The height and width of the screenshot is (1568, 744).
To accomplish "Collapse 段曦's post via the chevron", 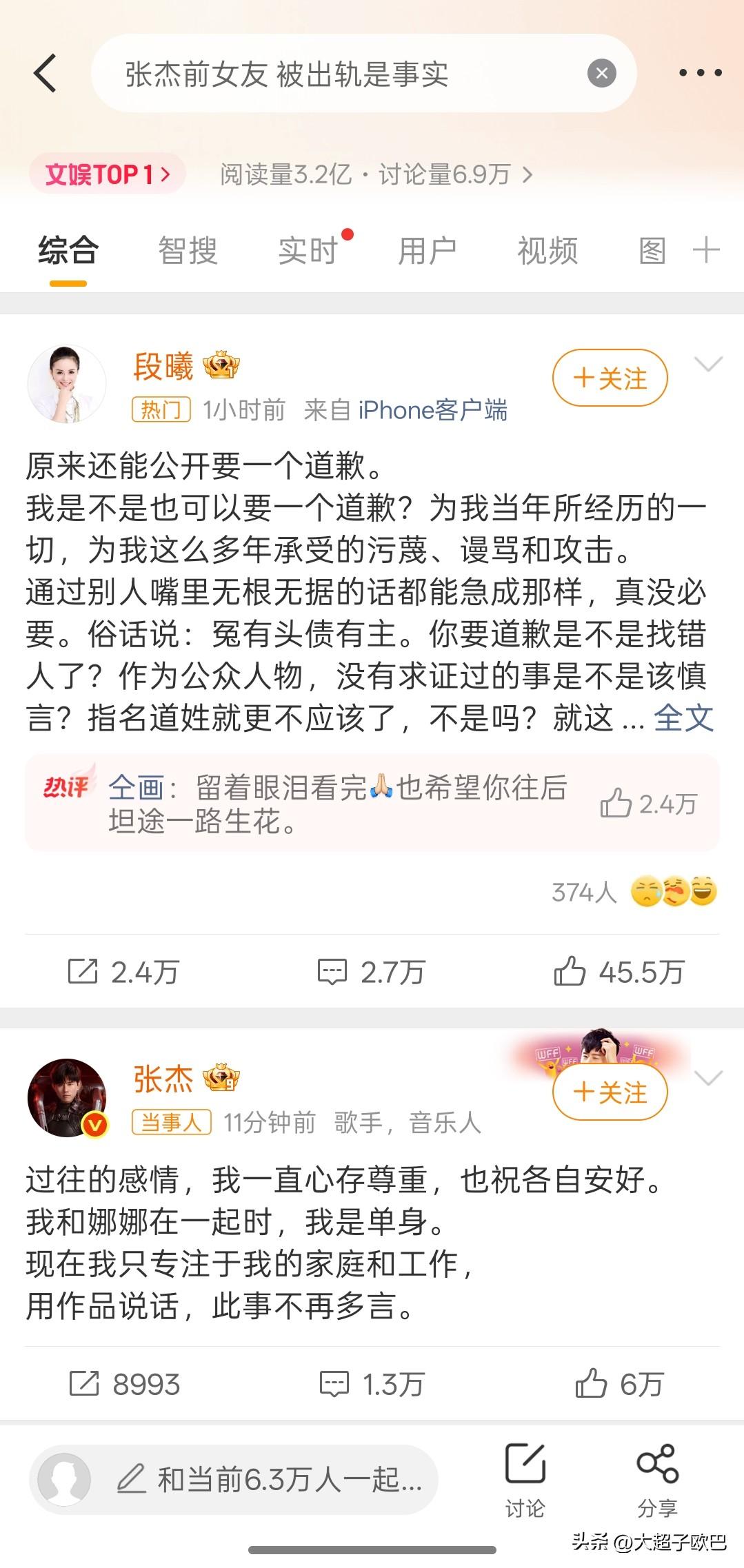I will click(710, 365).
